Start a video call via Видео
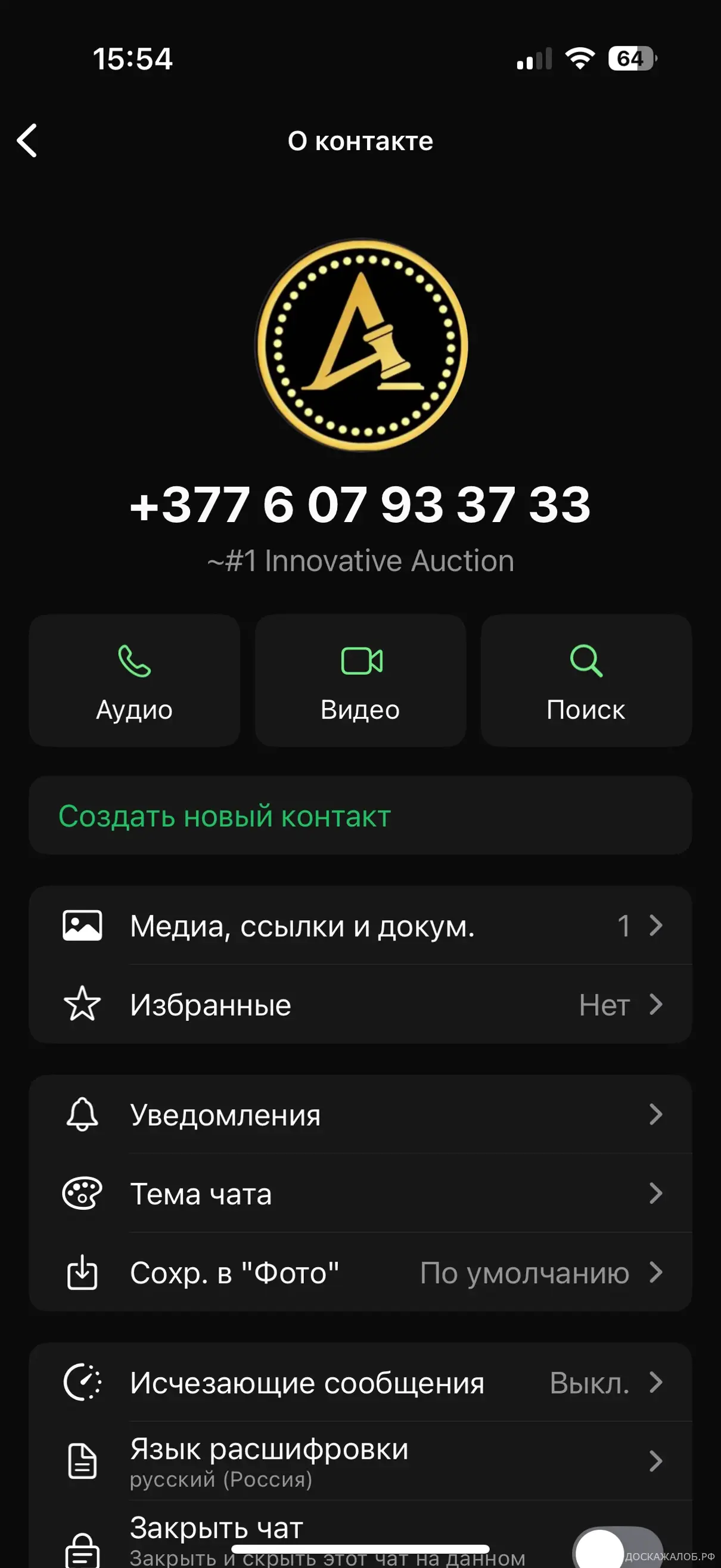The height and width of the screenshot is (1568, 721). point(360,681)
